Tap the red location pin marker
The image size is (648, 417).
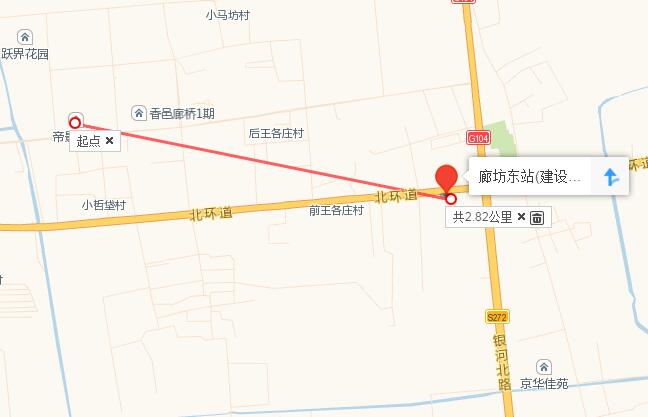pos(447,178)
